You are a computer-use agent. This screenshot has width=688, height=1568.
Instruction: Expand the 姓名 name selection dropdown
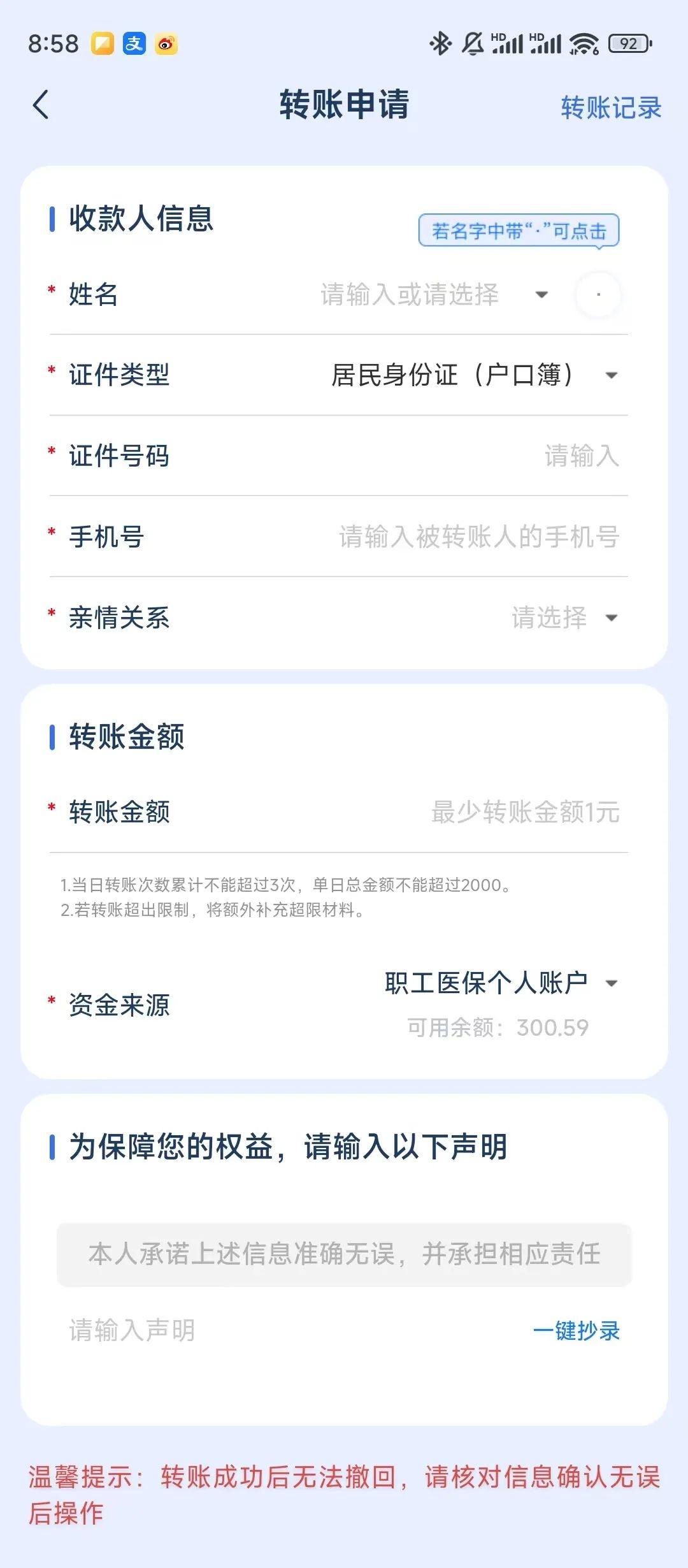(541, 294)
